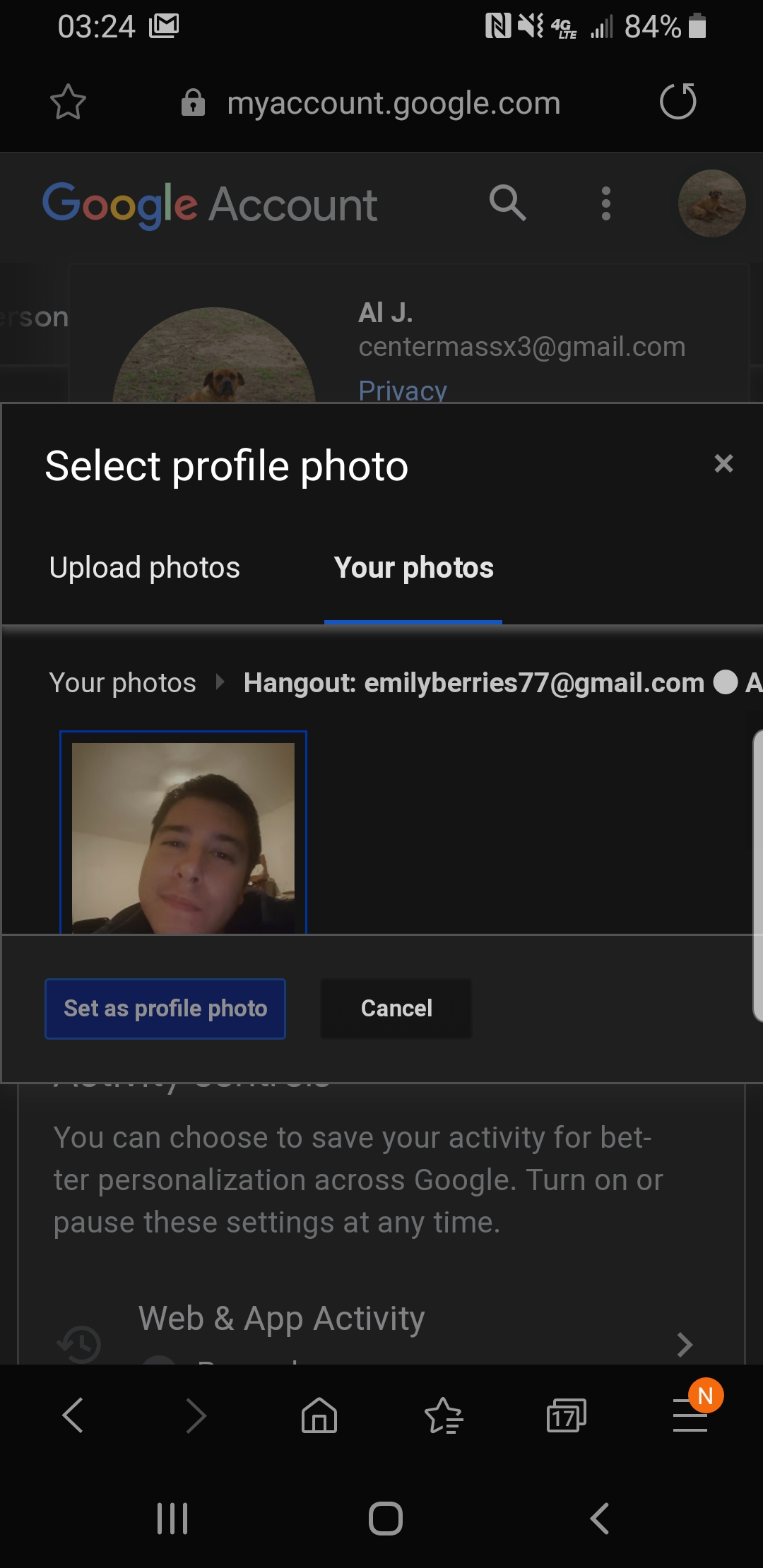763x1568 pixels.
Task: Open the browser menu with N badge
Action: click(x=690, y=1415)
